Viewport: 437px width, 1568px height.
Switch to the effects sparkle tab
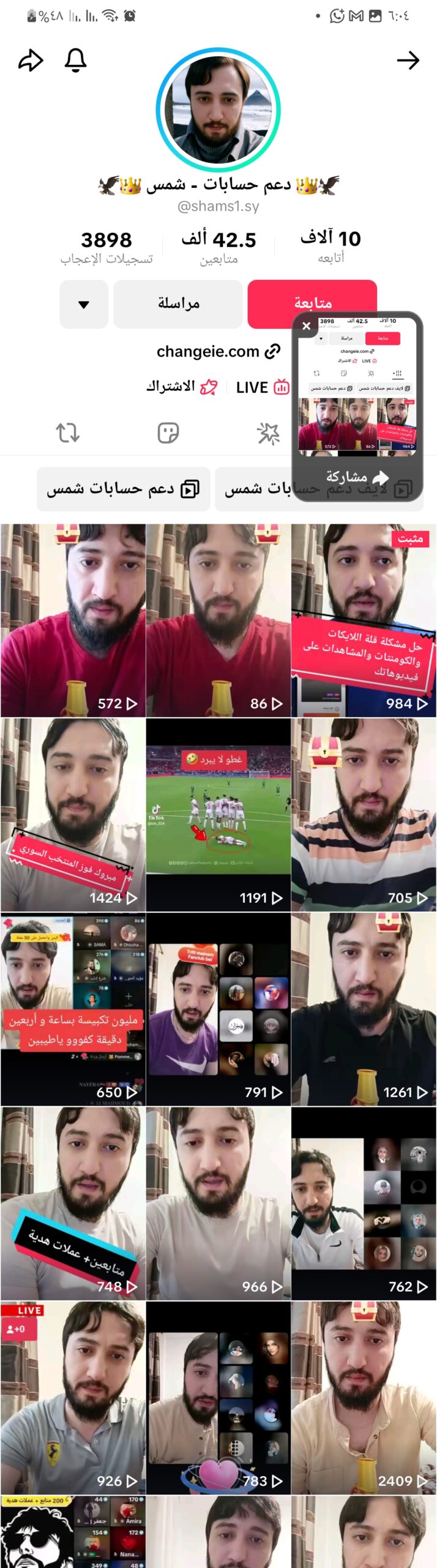267,433
